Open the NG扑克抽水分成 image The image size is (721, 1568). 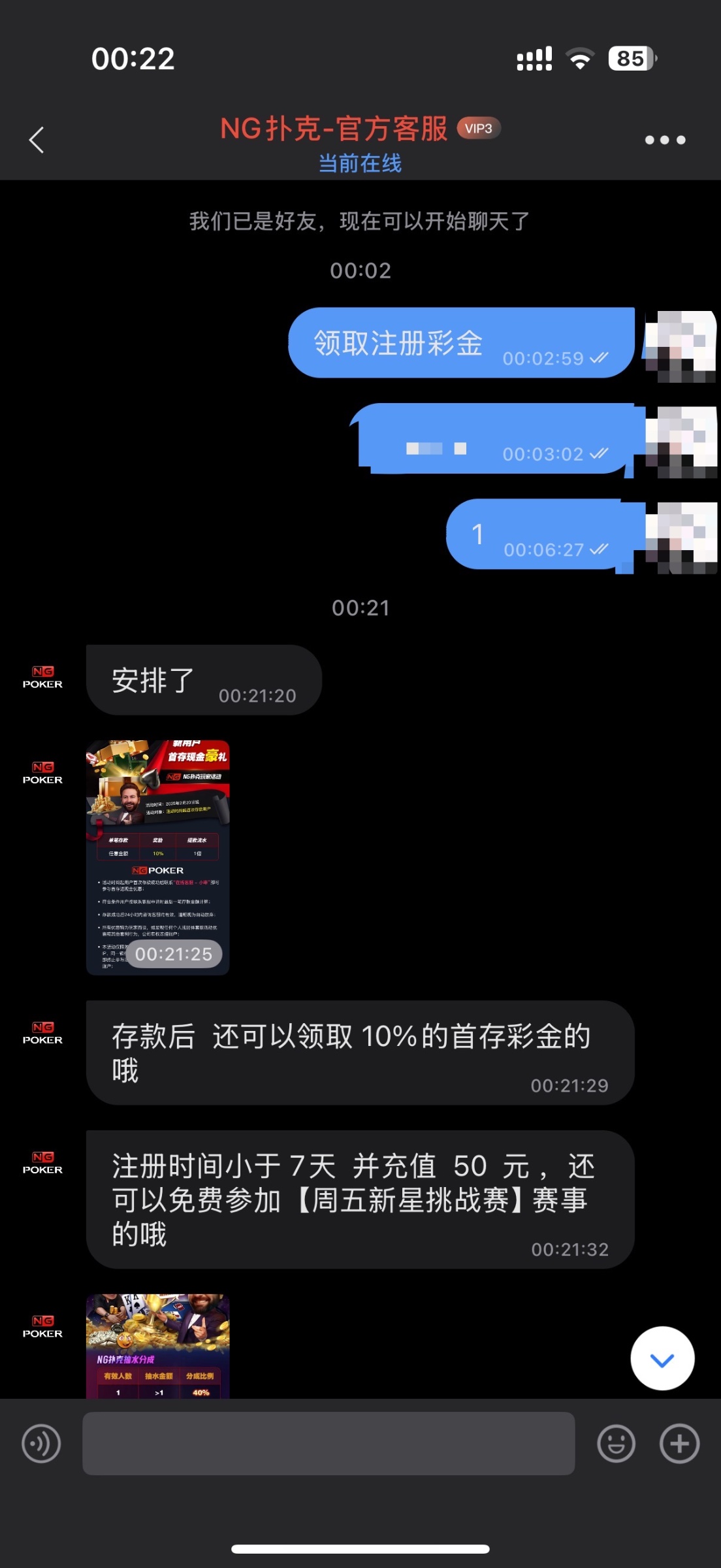pyautogui.click(x=158, y=1346)
